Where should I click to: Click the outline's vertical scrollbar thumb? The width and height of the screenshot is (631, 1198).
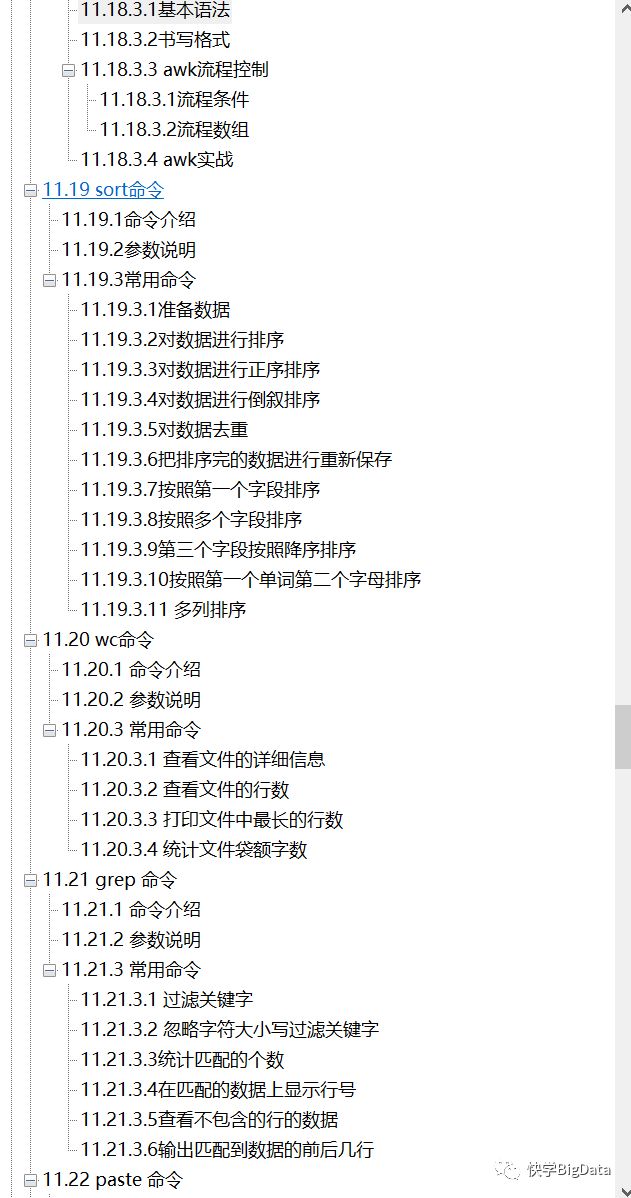point(622,736)
